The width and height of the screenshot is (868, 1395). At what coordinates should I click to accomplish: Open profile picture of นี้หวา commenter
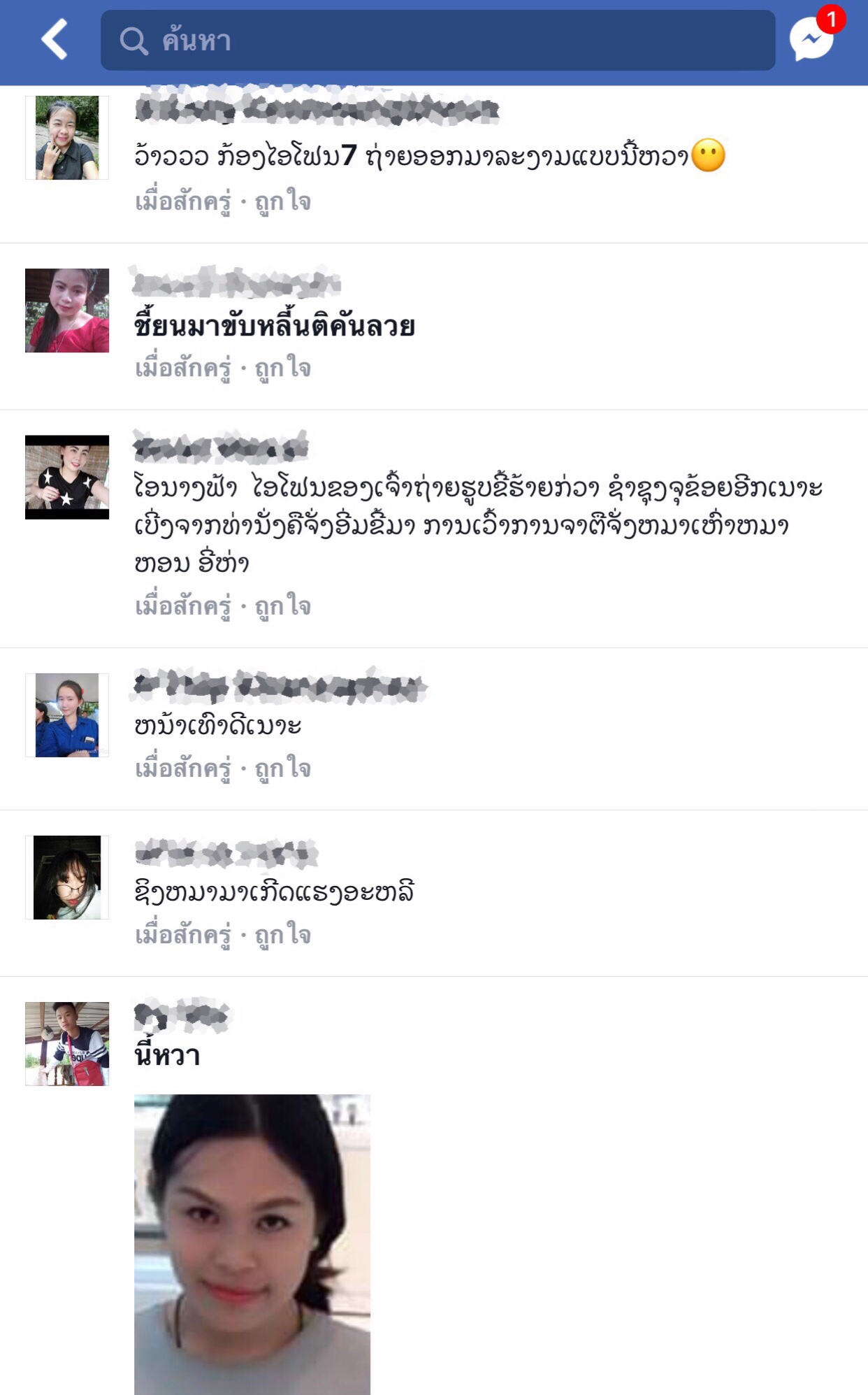click(67, 1043)
